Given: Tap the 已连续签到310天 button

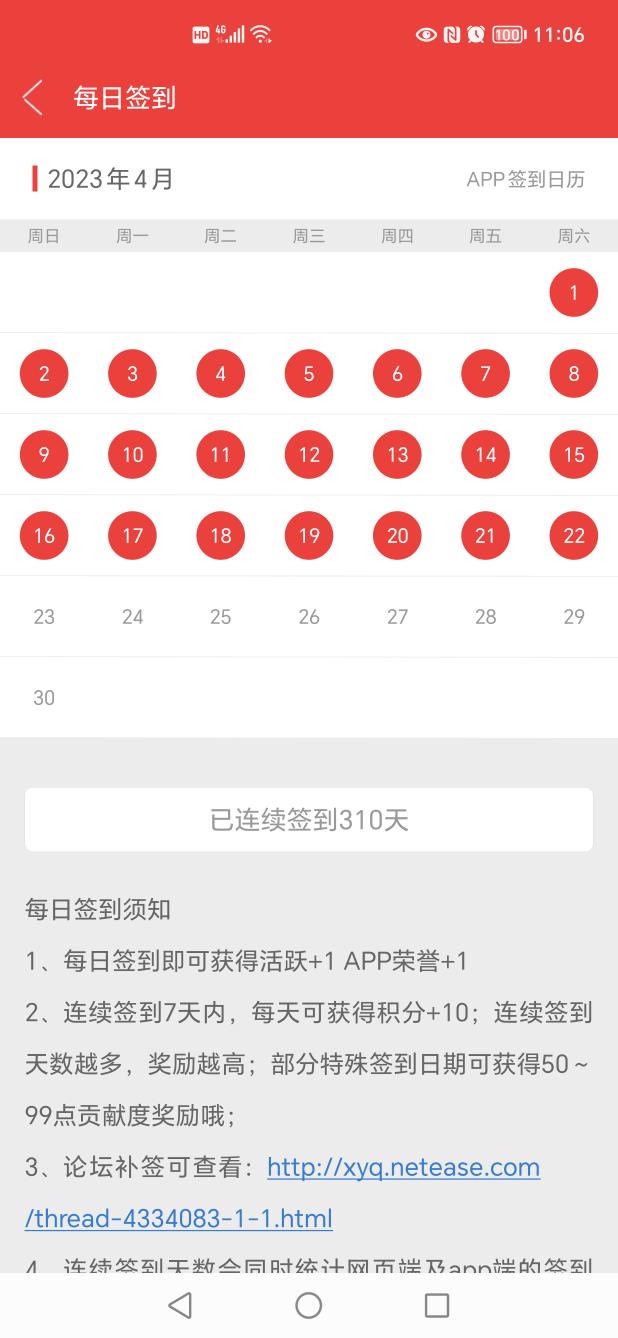Looking at the screenshot, I should coord(309,820).
